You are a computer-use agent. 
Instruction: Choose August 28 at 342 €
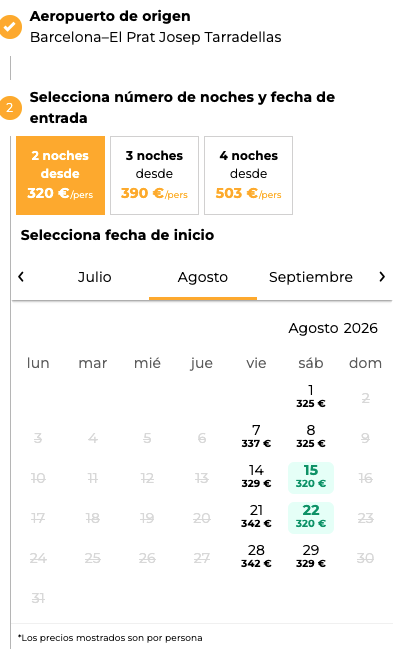[256, 557]
